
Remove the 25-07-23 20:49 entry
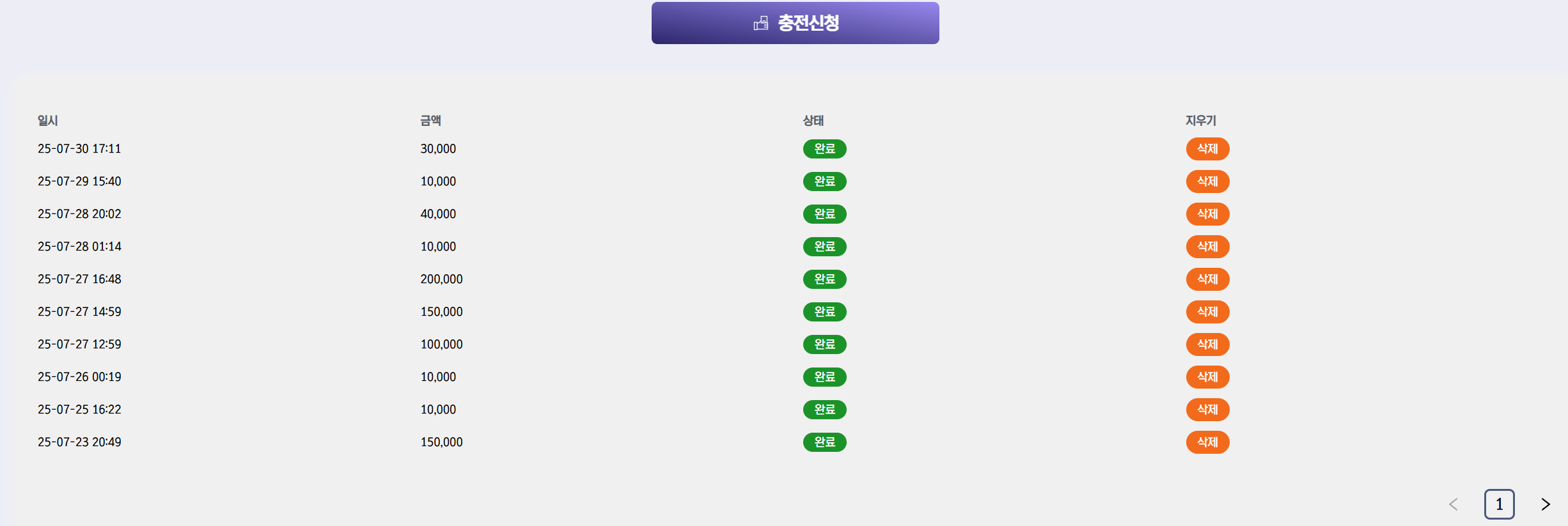[x=1207, y=442]
